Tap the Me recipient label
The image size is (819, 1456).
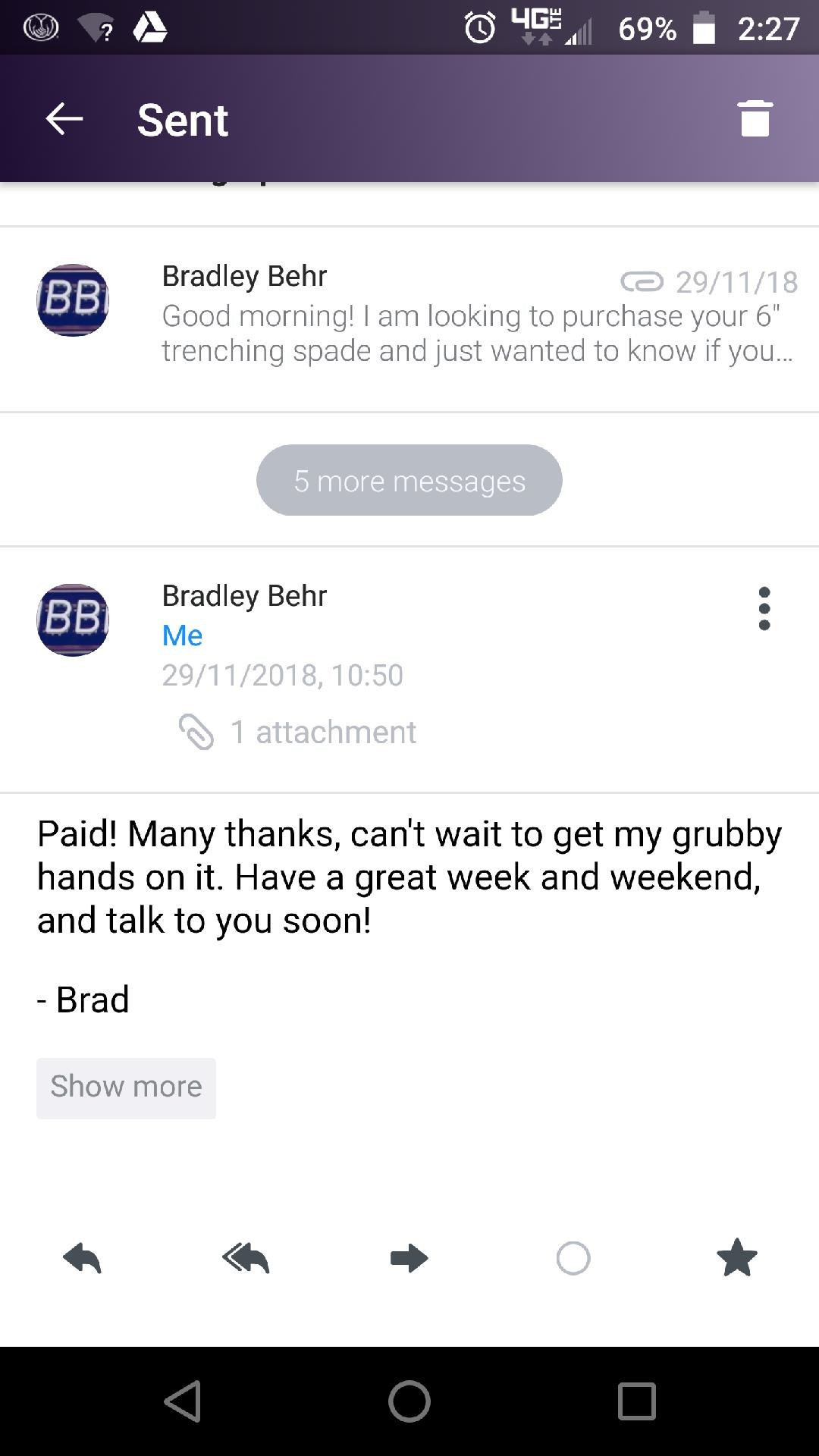point(182,635)
